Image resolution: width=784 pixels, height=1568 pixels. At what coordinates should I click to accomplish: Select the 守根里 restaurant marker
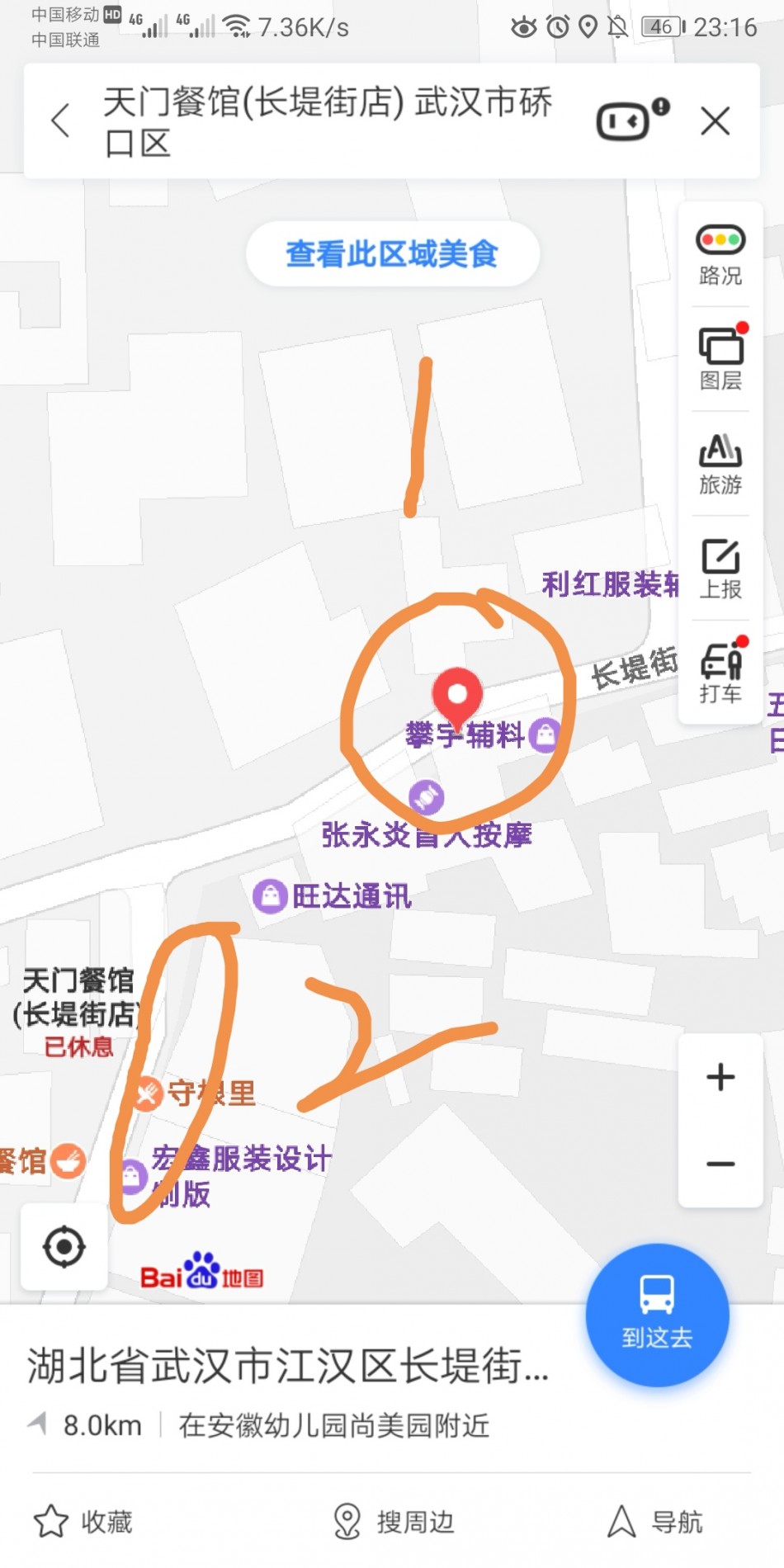coord(147,1094)
